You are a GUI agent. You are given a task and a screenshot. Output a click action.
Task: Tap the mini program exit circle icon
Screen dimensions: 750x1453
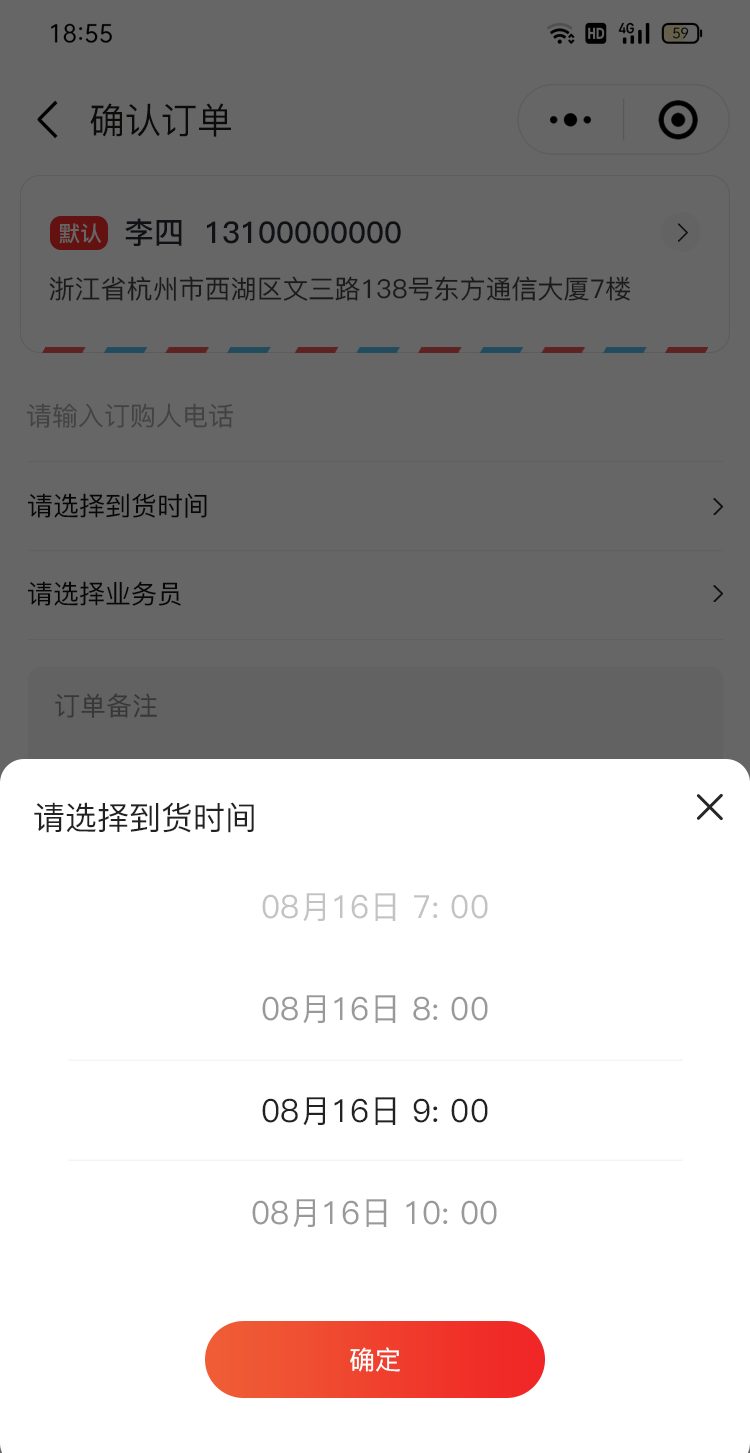pos(677,119)
